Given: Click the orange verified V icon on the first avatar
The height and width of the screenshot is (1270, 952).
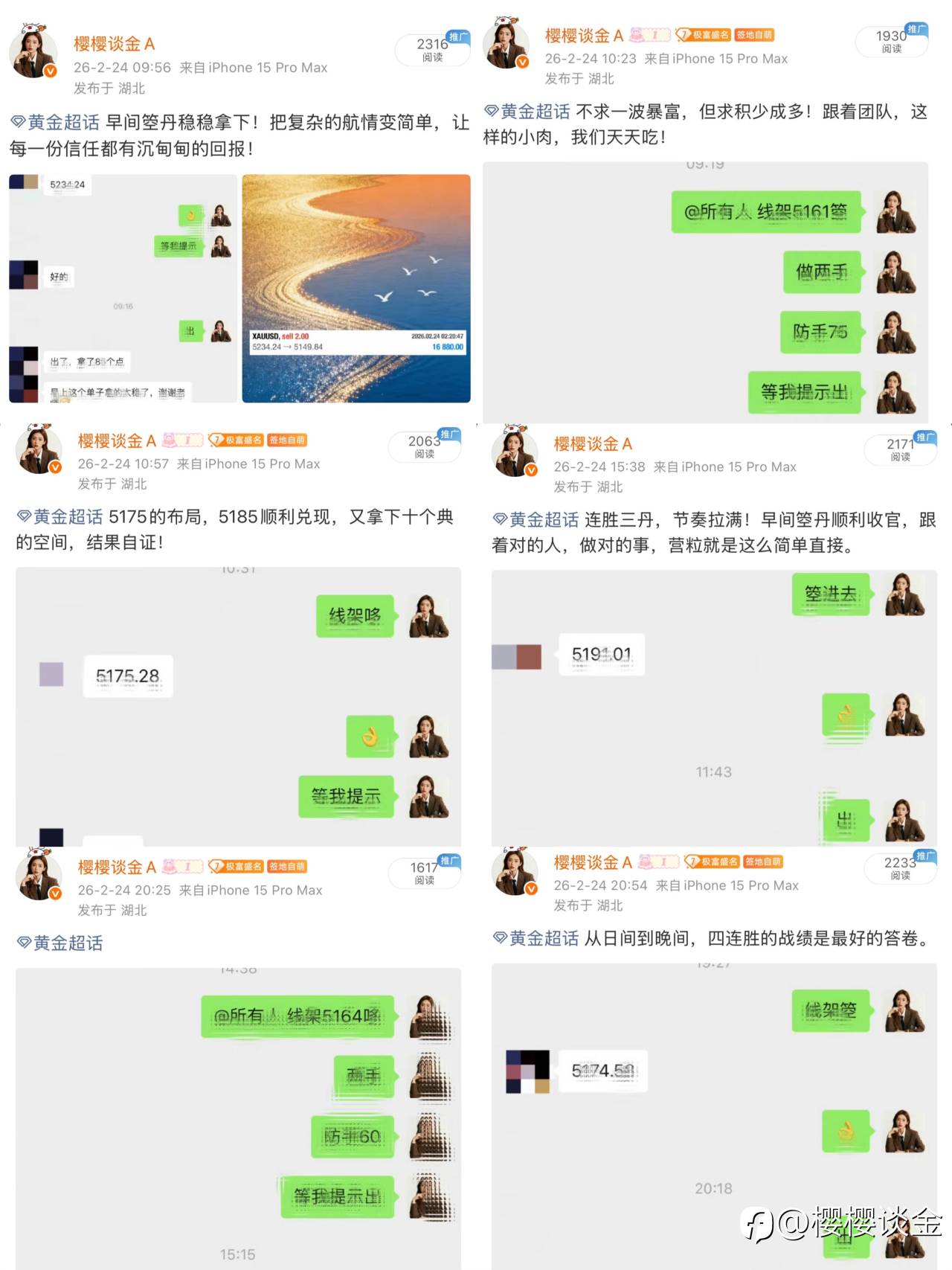Looking at the screenshot, I should pos(49,71).
